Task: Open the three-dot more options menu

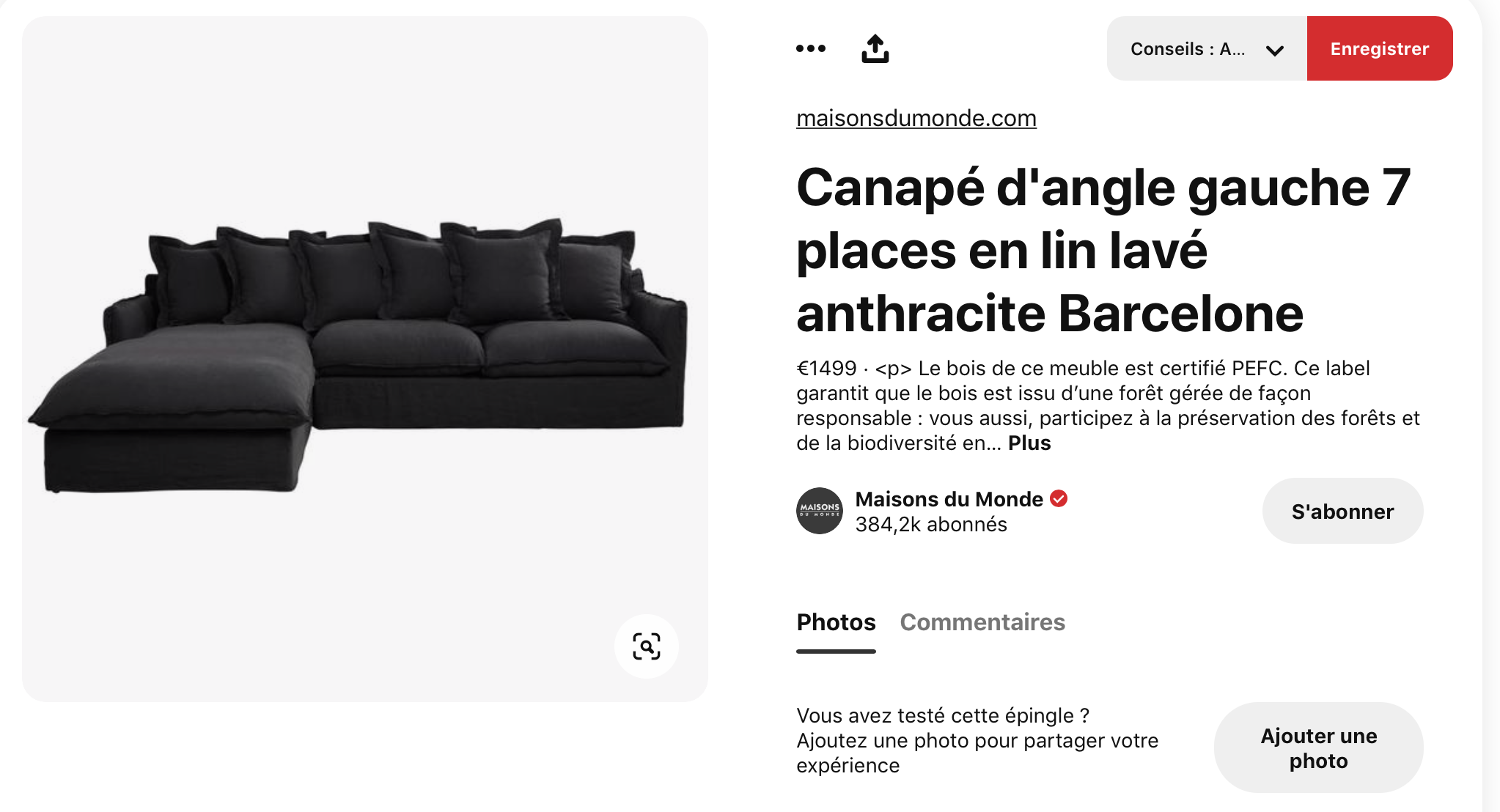Action: coord(810,48)
